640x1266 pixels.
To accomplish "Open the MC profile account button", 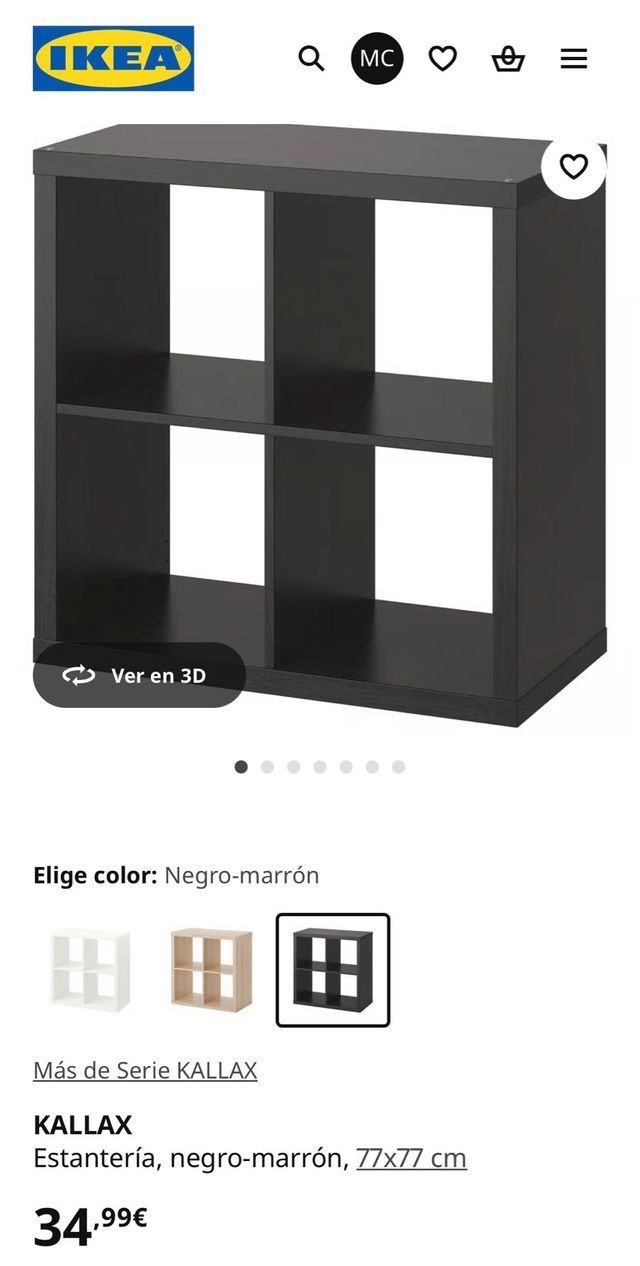I will click(377, 59).
